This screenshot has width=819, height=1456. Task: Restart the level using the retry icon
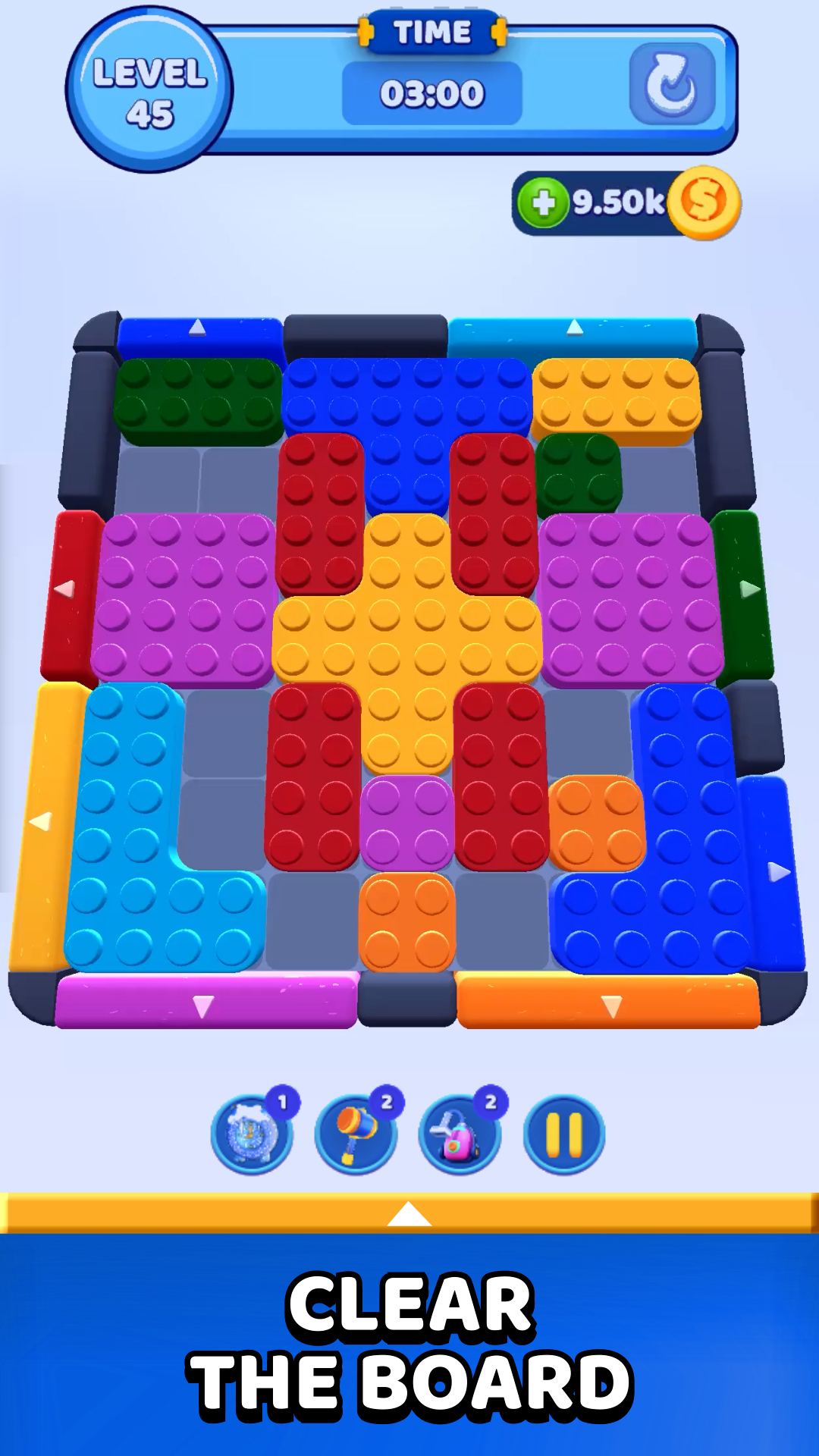pos(670,85)
